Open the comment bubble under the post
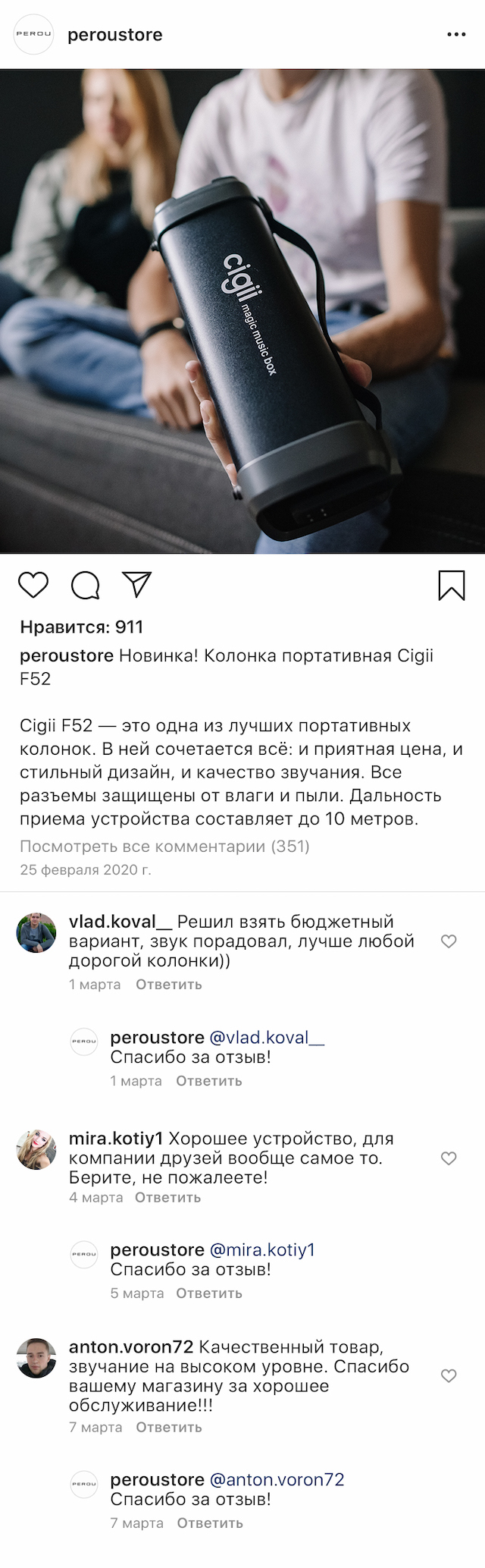485x1568 pixels. pos(86,586)
